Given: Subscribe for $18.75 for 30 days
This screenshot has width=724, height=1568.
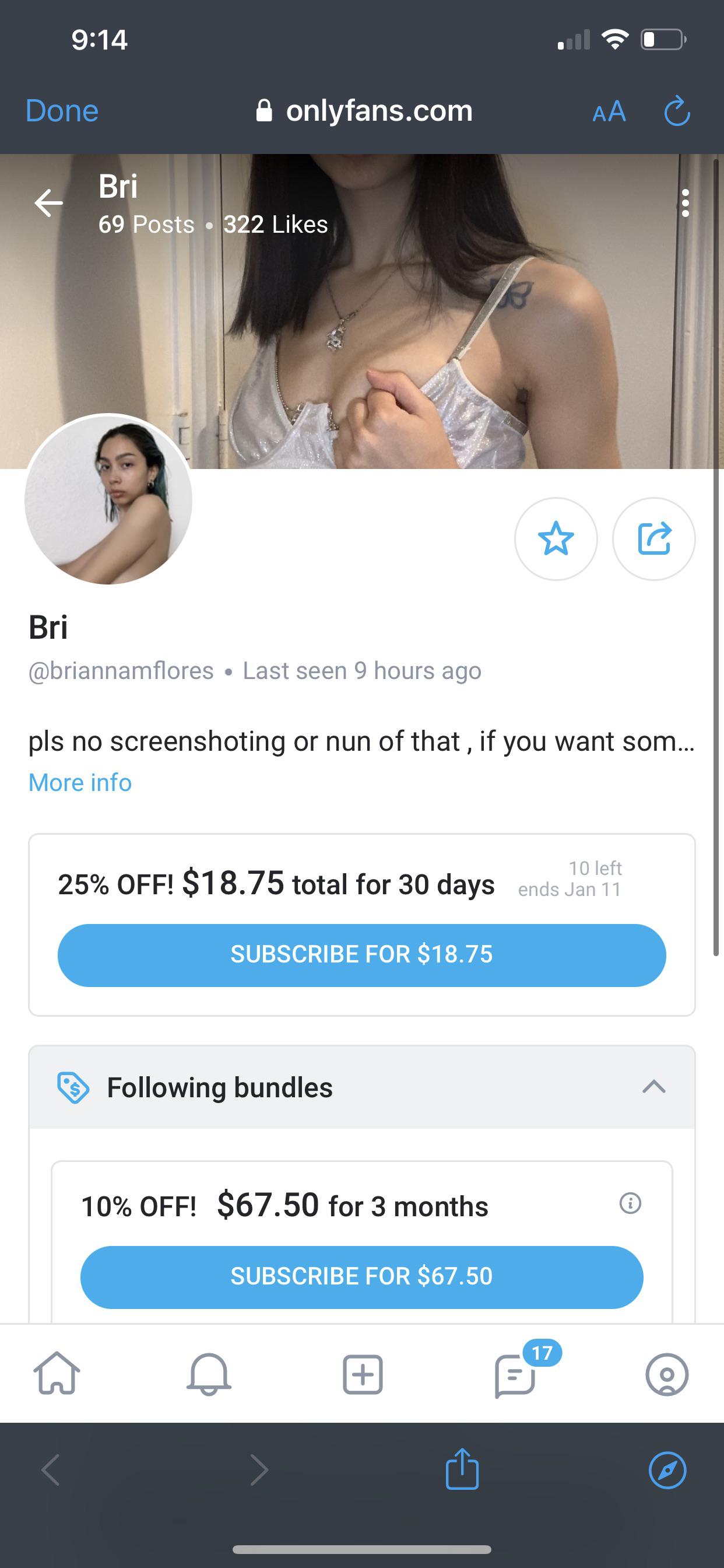Looking at the screenshot, I should pos(362,954).
